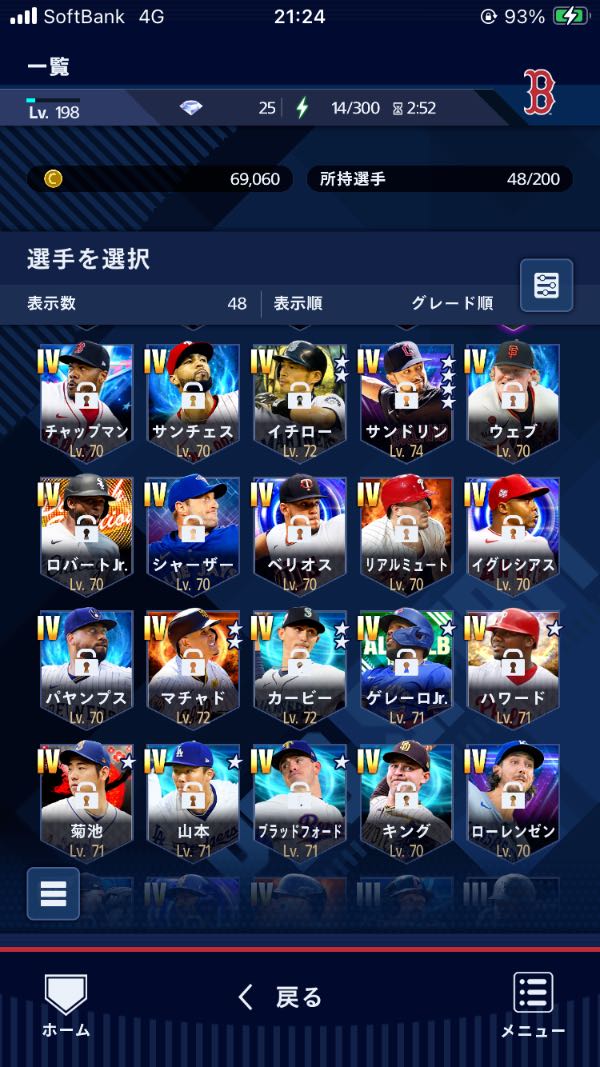Tap 戻る to go back

pyautogui.click(x=280, y=997)
